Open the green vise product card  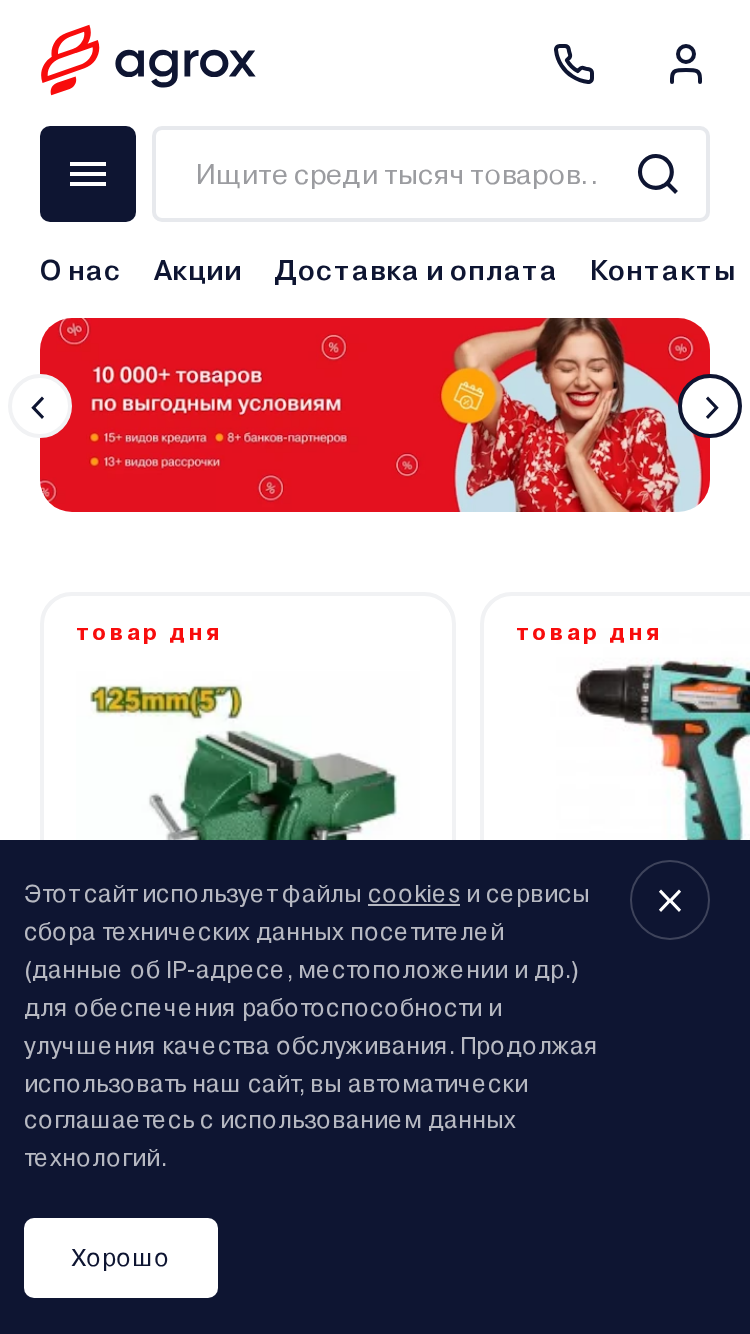(248, 717)
